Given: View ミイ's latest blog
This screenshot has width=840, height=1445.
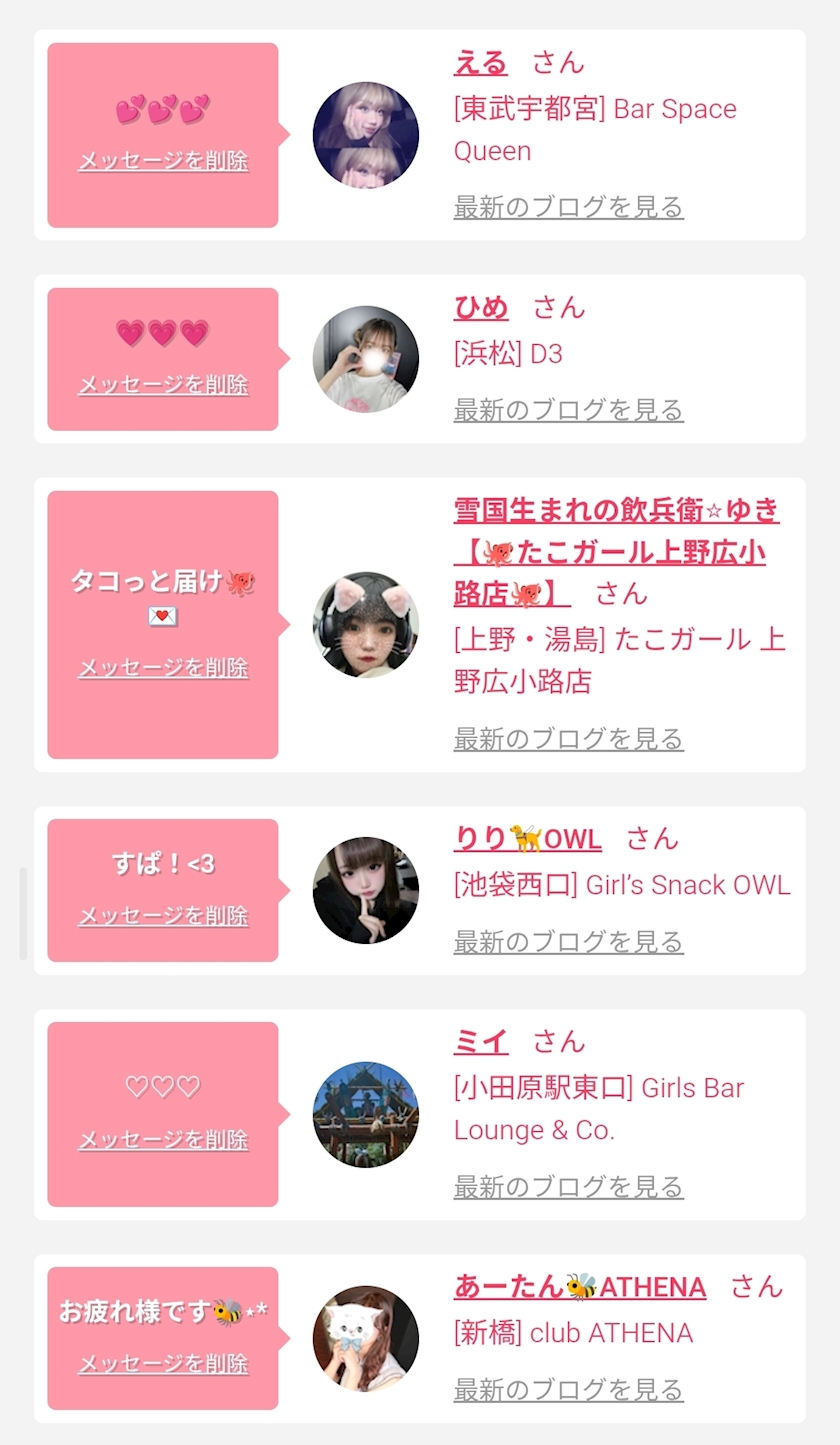Looking at the screenshot, I should (568, 1187).
